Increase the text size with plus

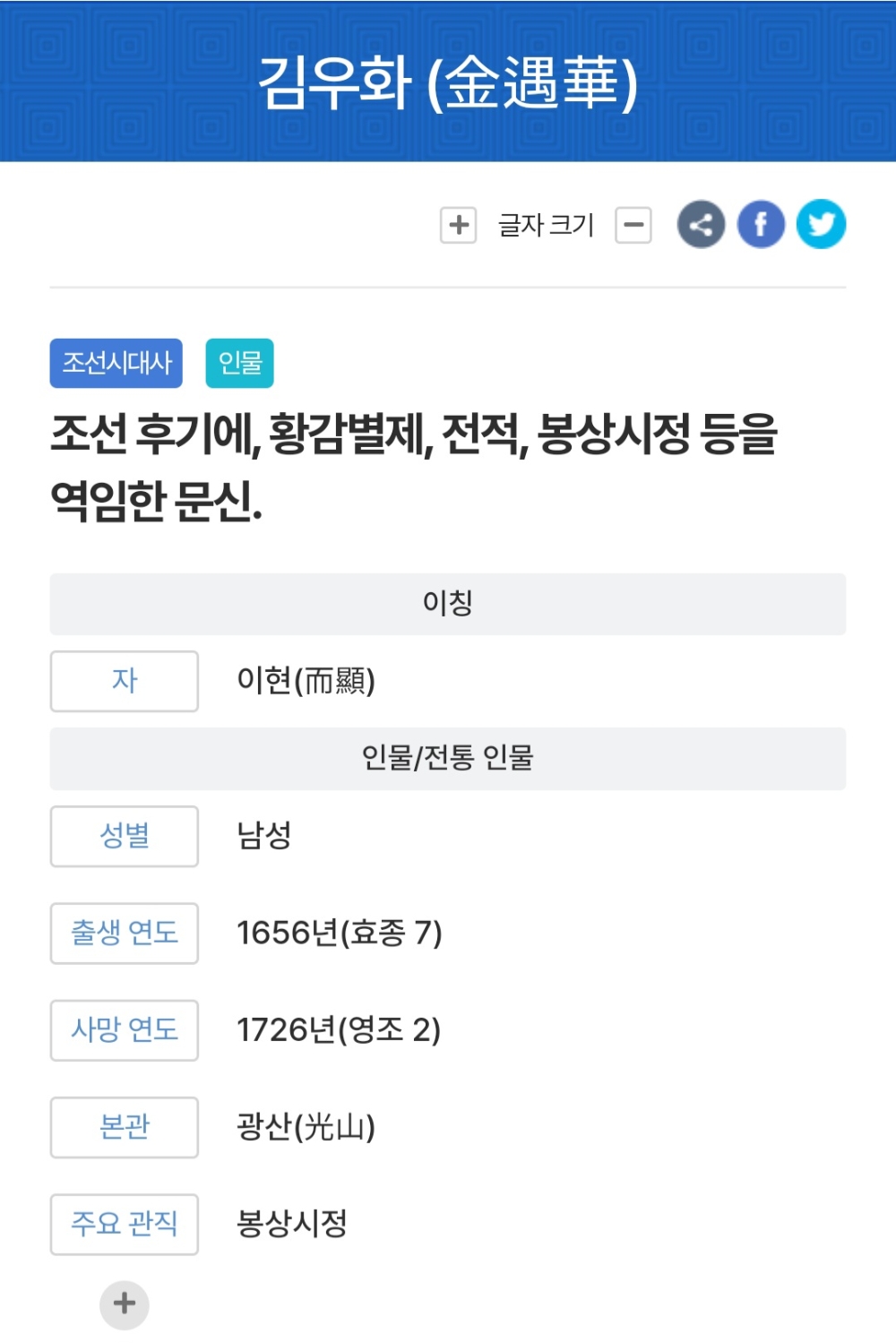click(458, 225)
